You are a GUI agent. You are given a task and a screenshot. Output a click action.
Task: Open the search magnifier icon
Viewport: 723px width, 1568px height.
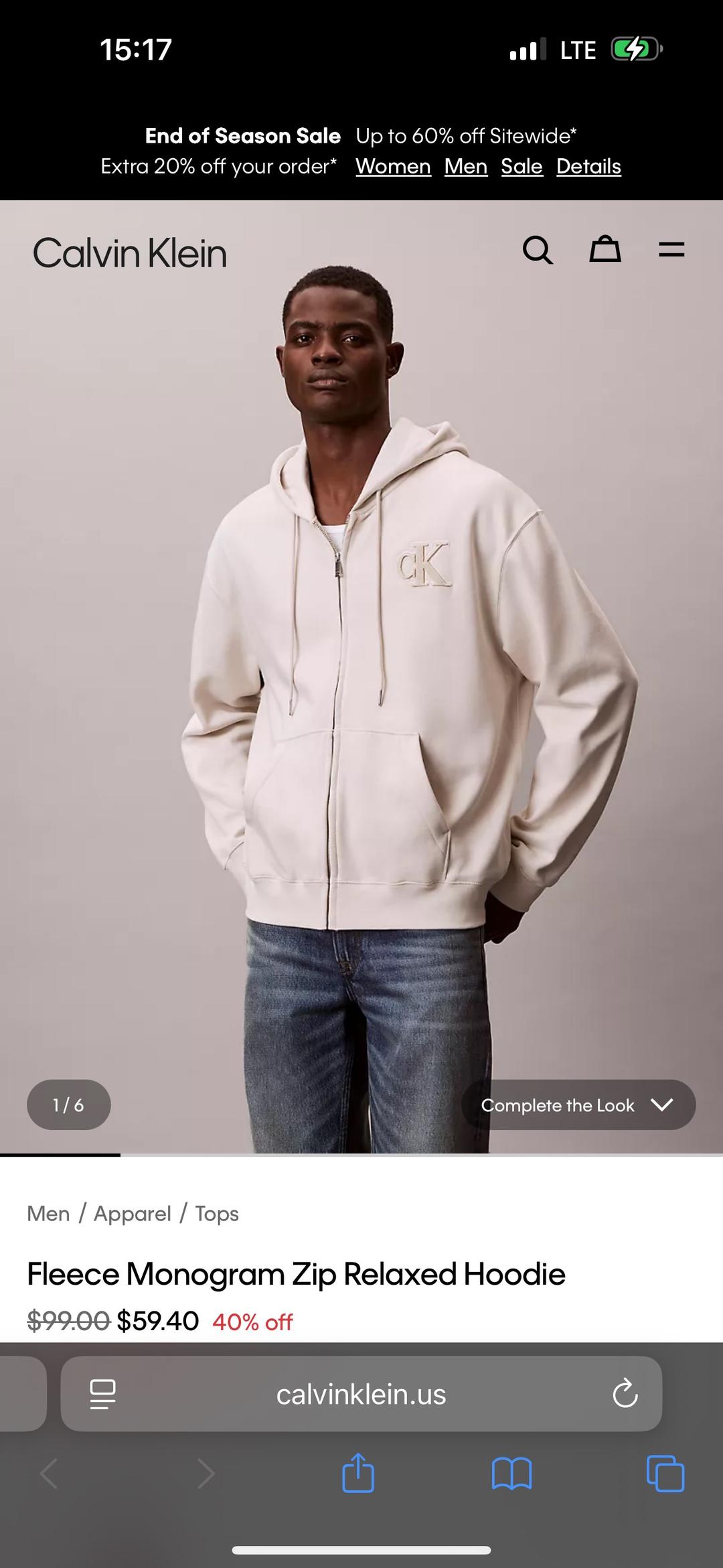tap(538, 251)
